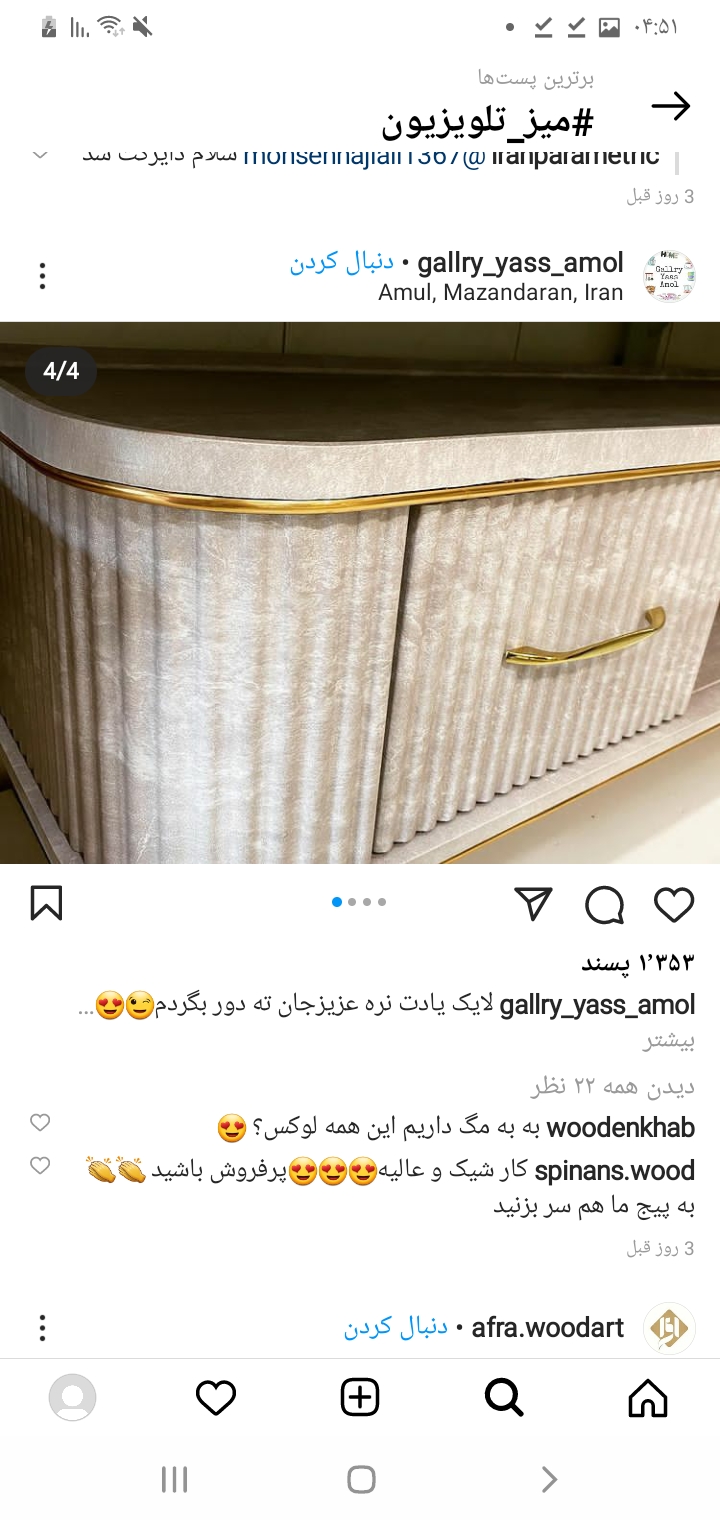The width and height of the screenshot is (720, 1520).
Task: Switch to the Home tab
Action: (647, 1397)
